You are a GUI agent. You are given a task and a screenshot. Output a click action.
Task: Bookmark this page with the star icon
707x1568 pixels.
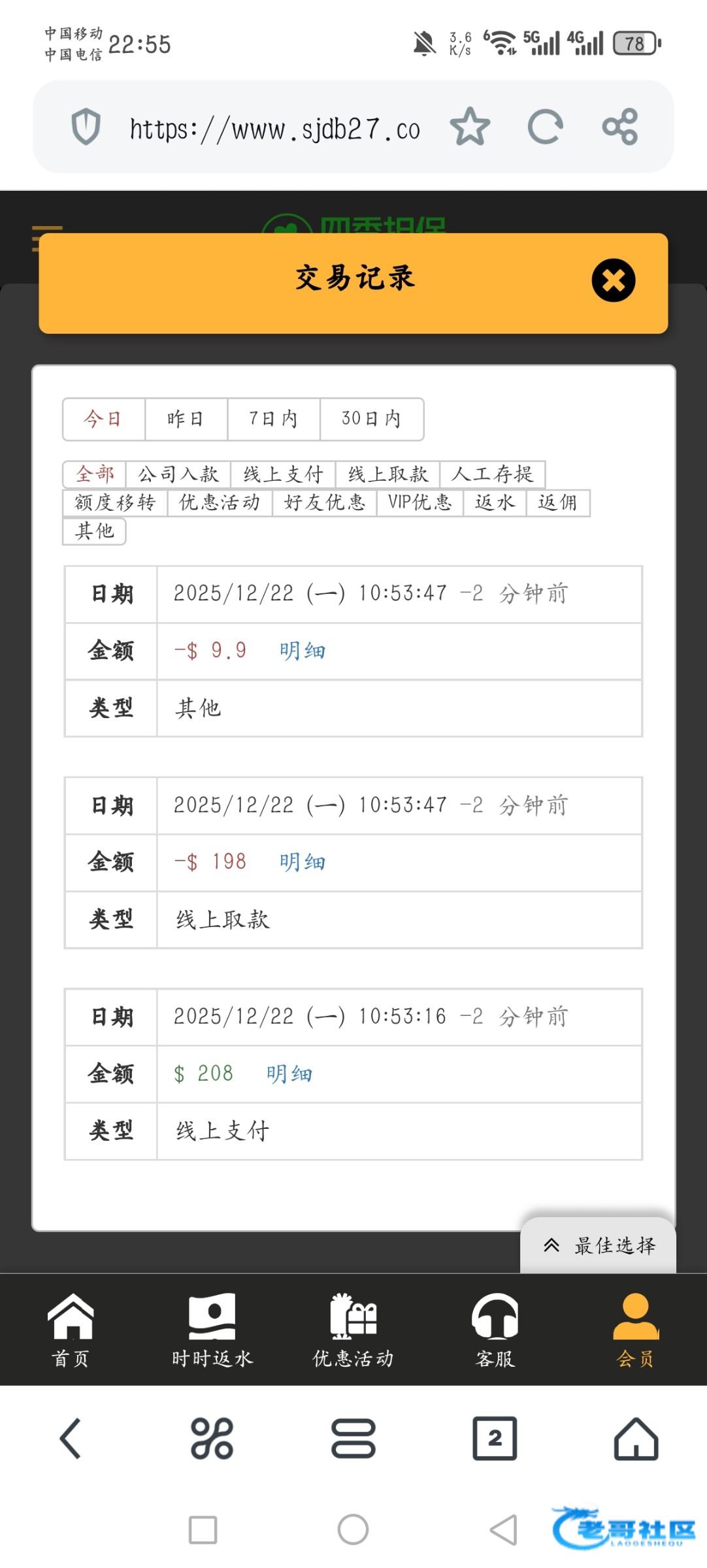(470, 127)
